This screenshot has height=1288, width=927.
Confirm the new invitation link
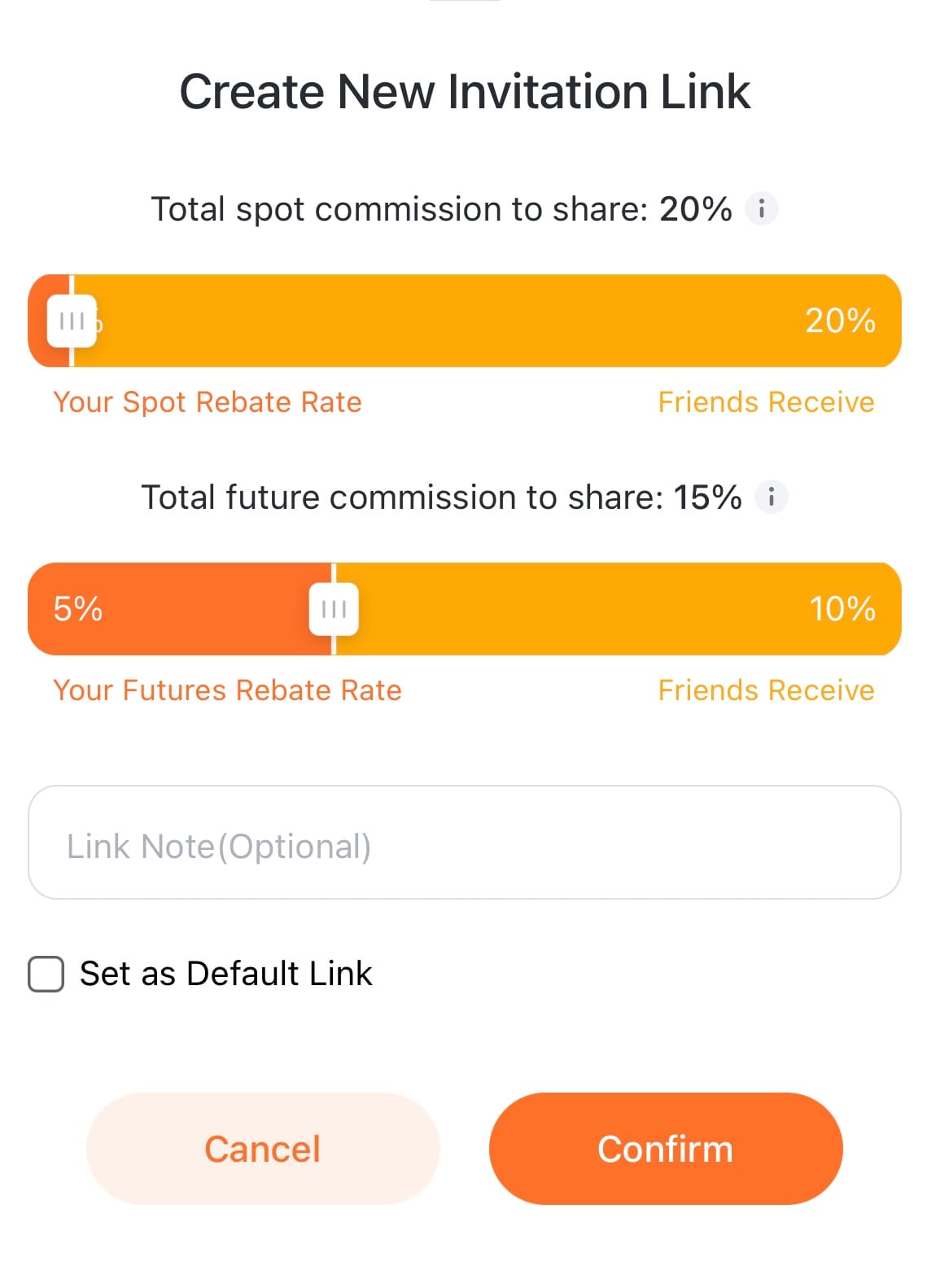click(x=665, y=1149)
